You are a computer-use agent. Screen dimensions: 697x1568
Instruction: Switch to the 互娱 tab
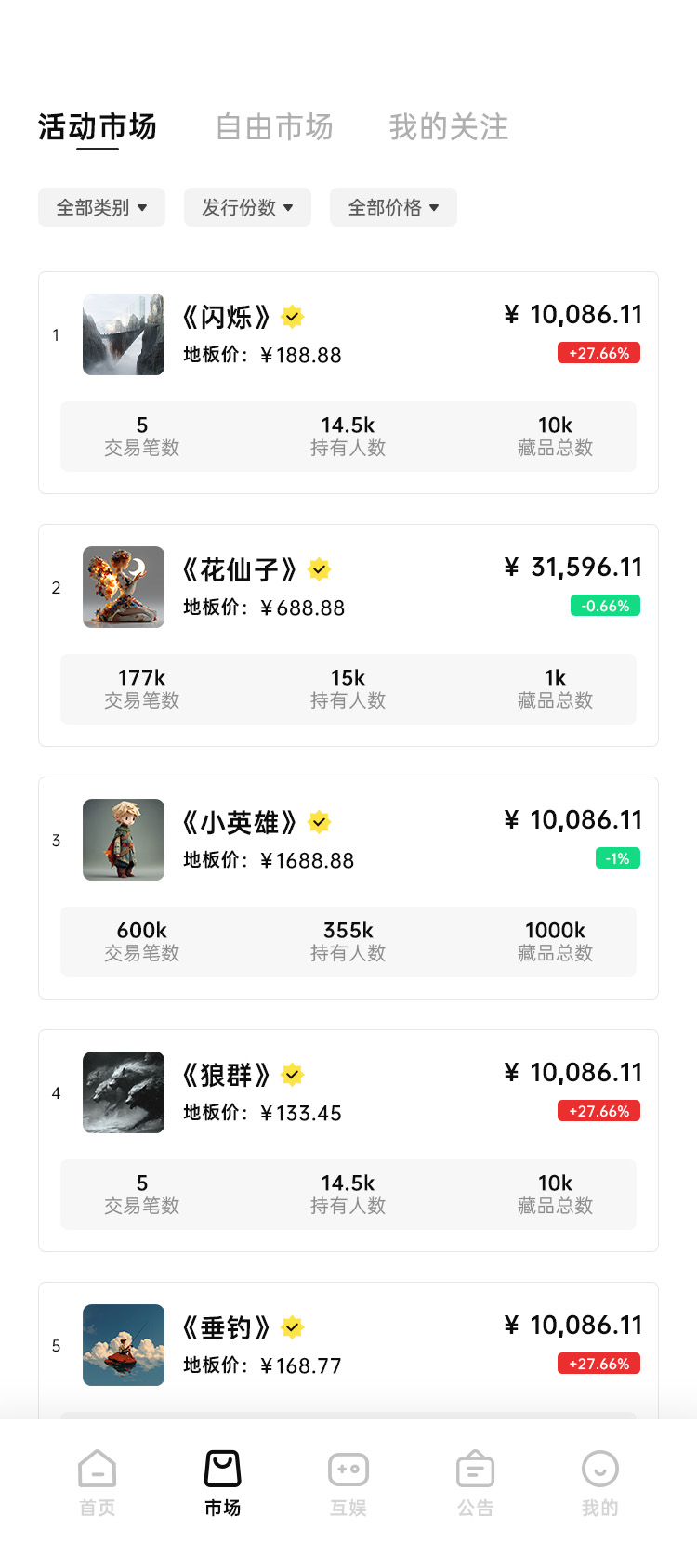[348, 1483]
